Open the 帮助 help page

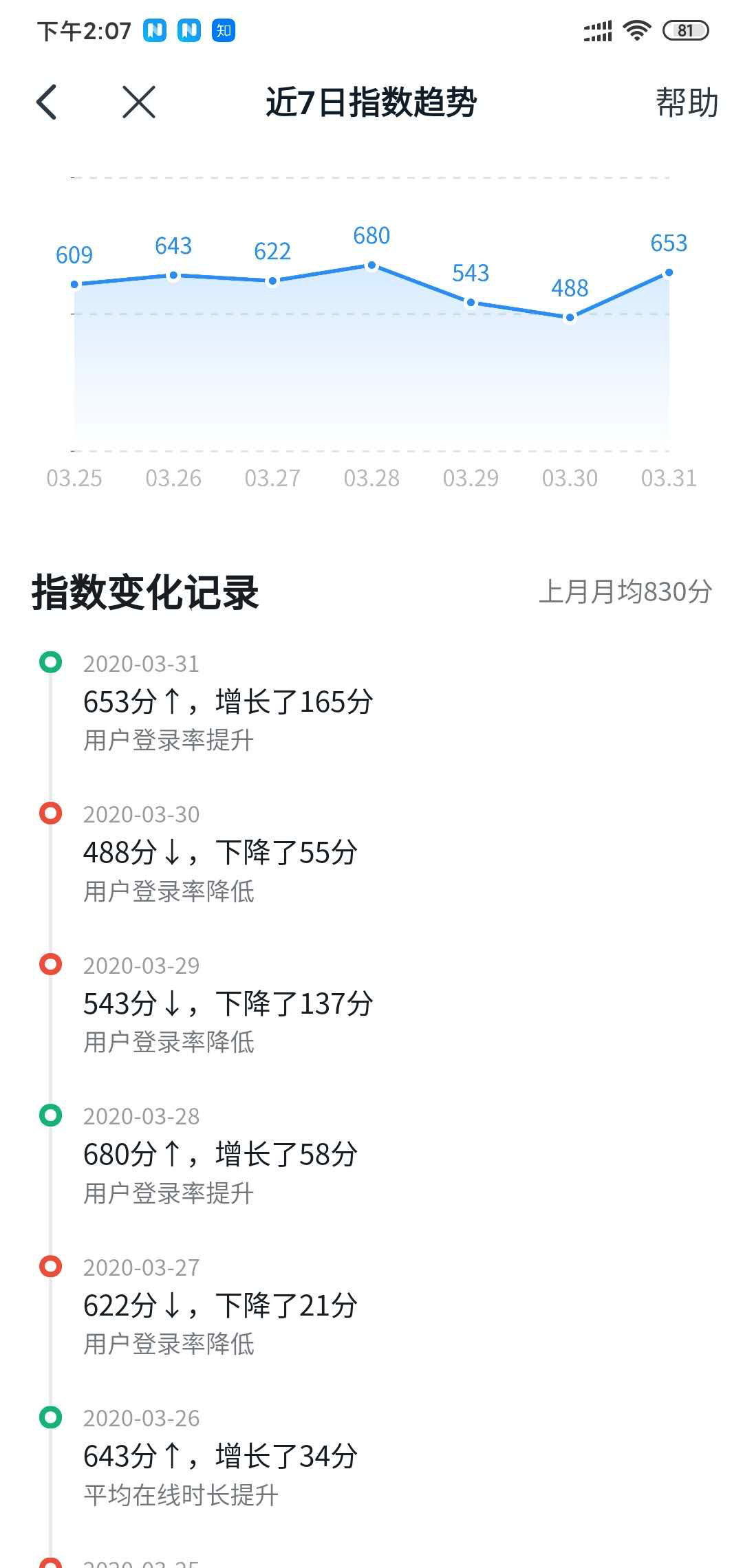point(686,103)
